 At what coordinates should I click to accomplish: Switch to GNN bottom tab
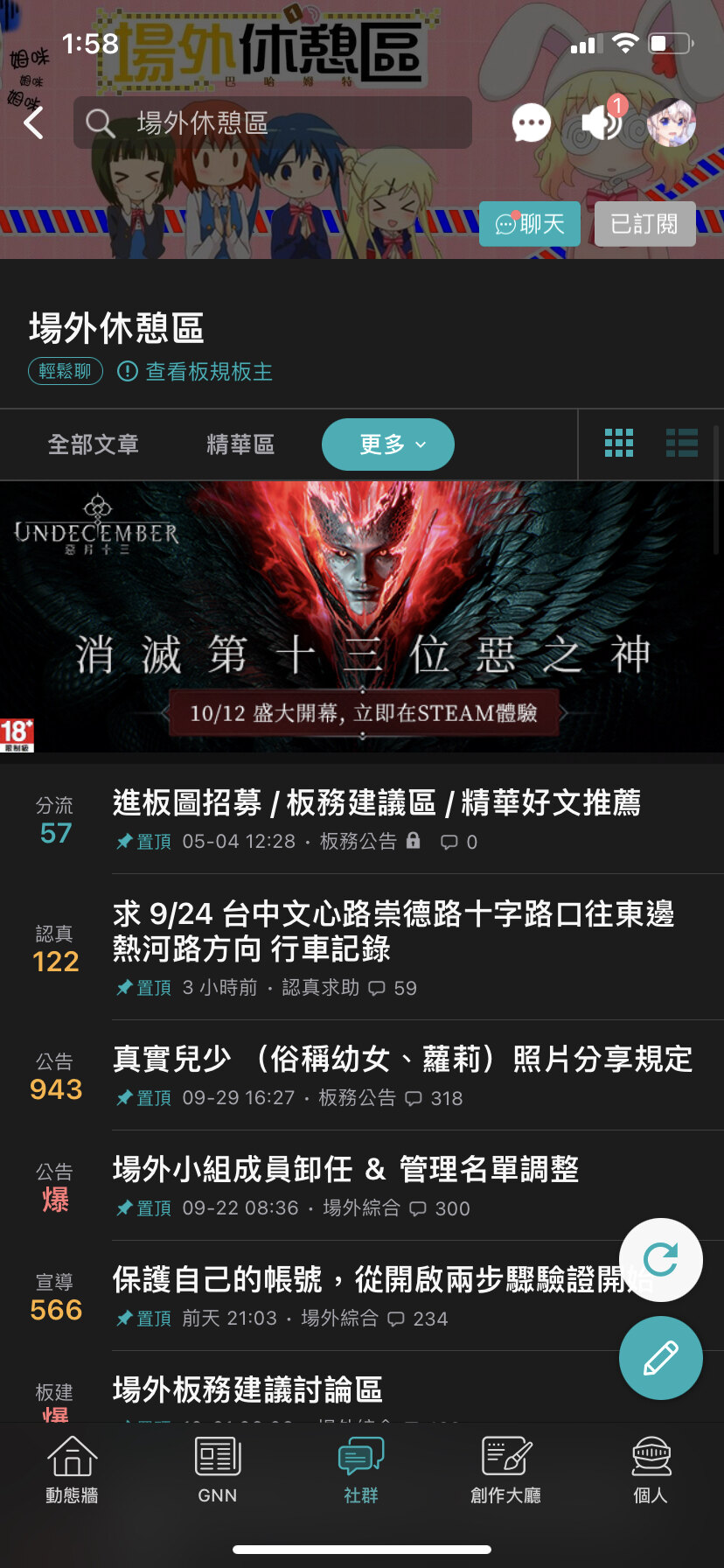217,1470
